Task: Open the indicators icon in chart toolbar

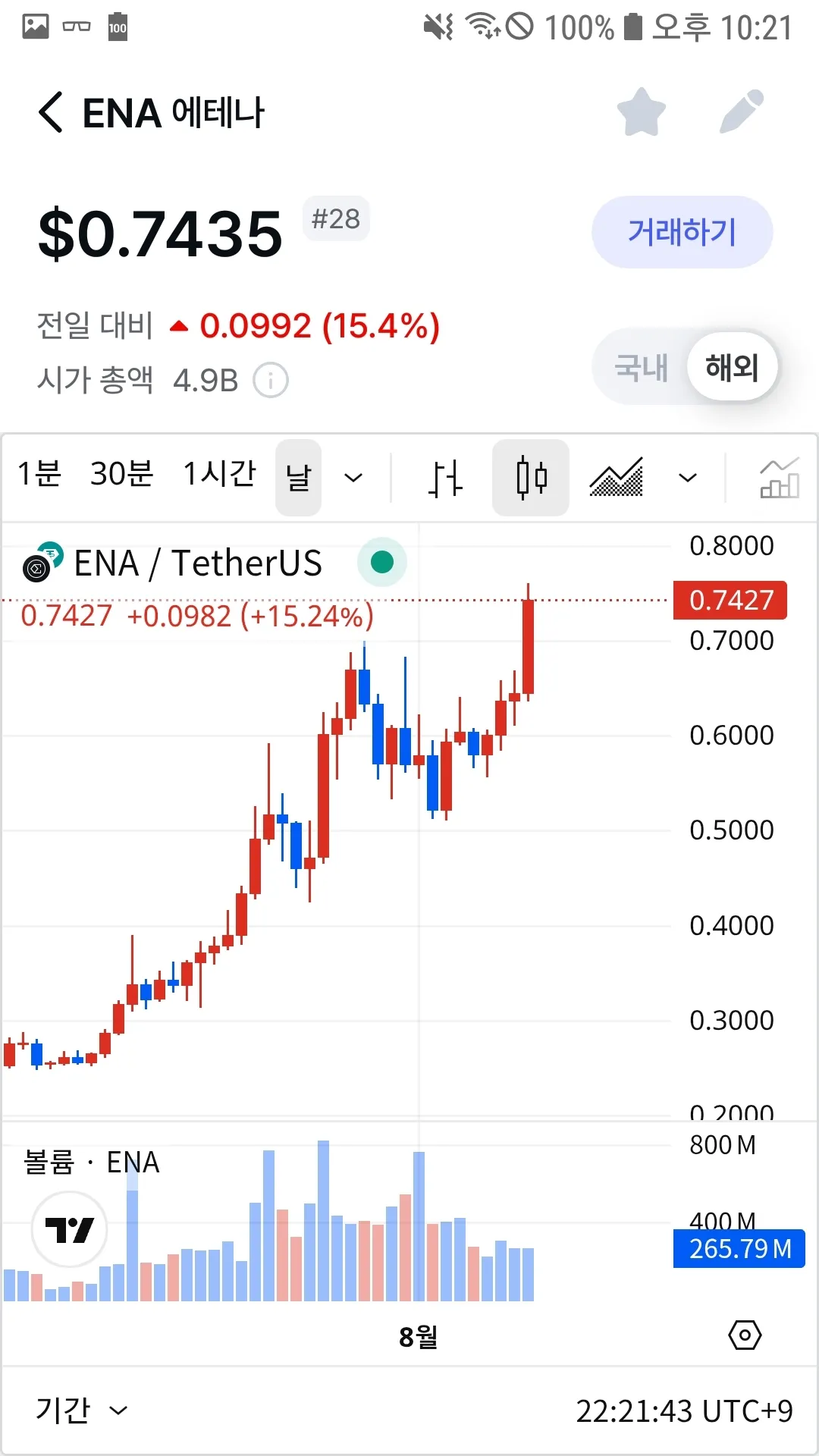Action: point(779,478)
